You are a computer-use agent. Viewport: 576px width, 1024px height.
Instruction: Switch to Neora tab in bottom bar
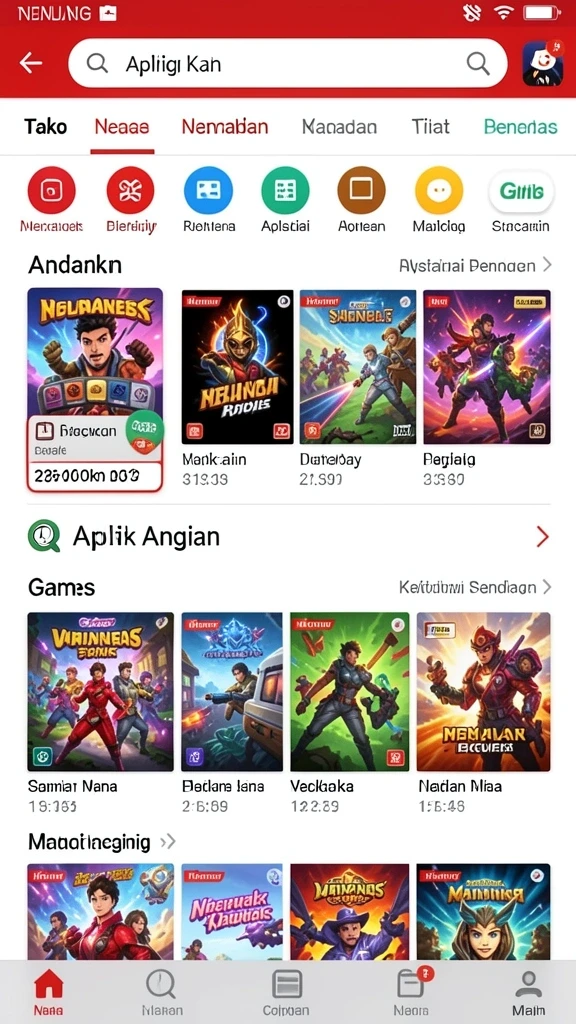pyautogui.click(x=411, y=991)
